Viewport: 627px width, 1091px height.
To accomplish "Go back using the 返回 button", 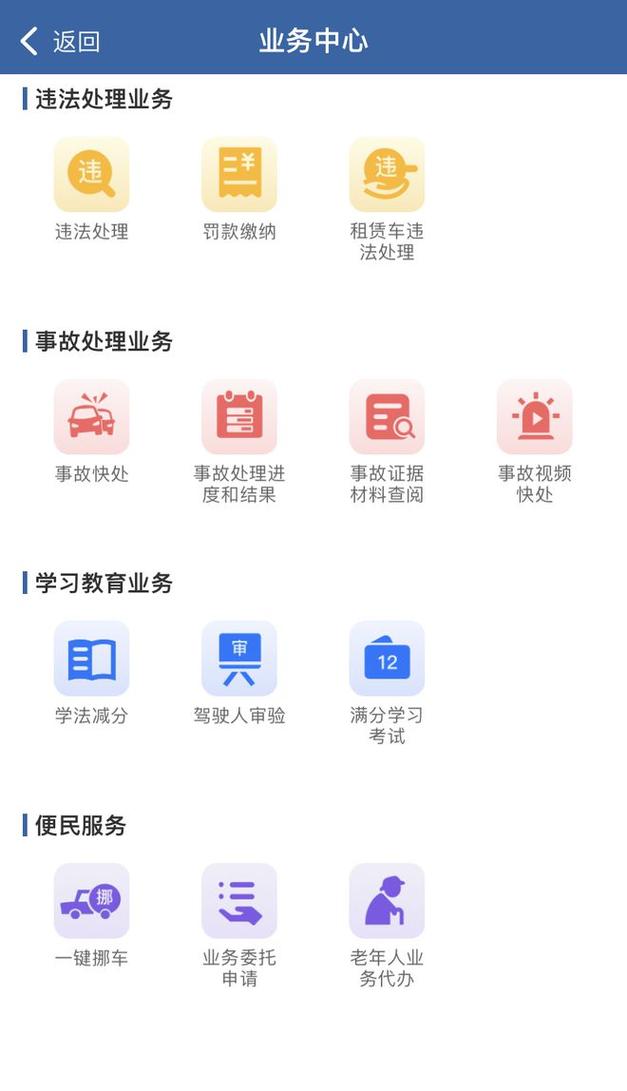I will (60, 42).
